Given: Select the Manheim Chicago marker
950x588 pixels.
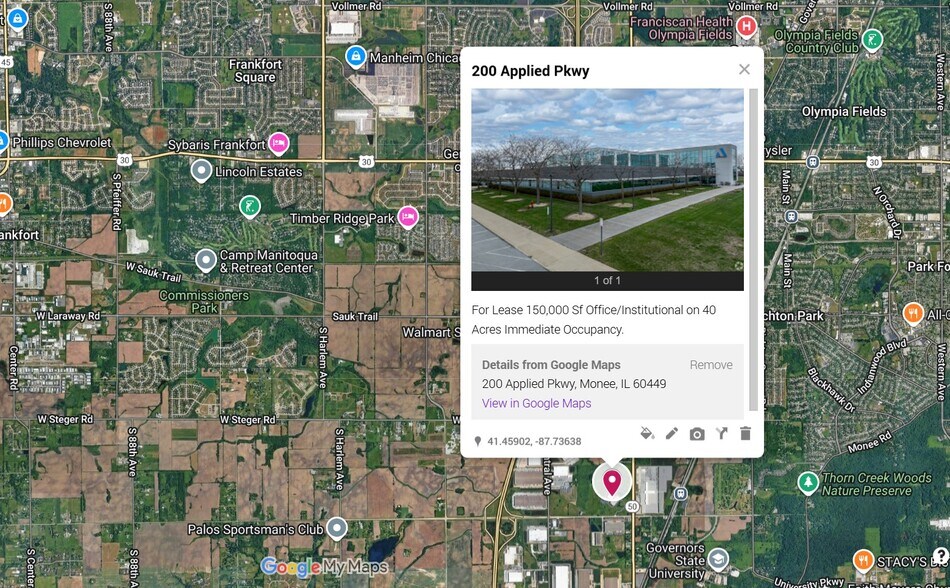Looking at the screenshot, I should [355, 57].
